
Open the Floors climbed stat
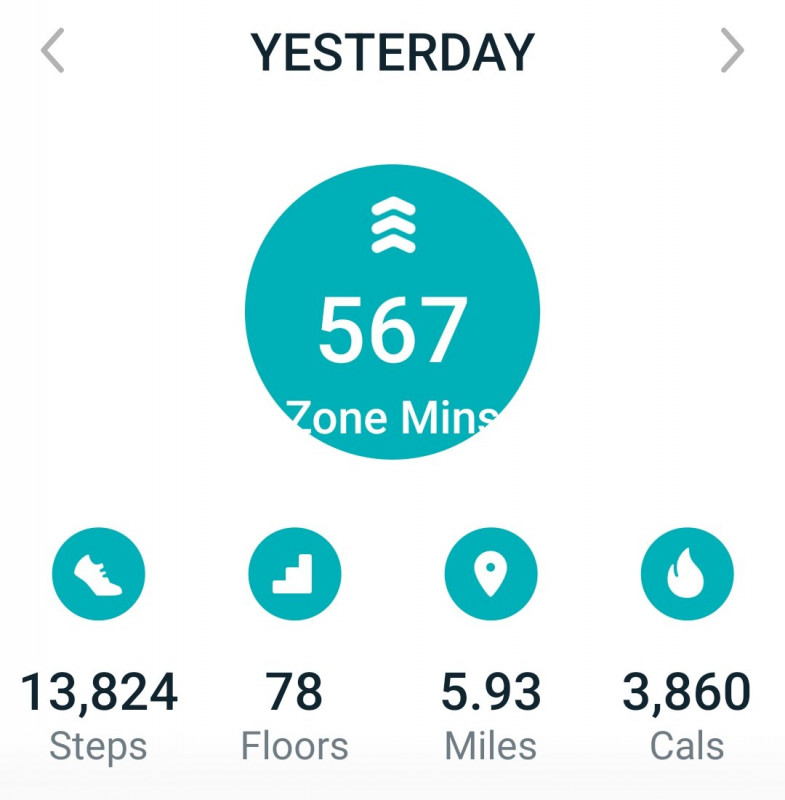coord(294,575)
